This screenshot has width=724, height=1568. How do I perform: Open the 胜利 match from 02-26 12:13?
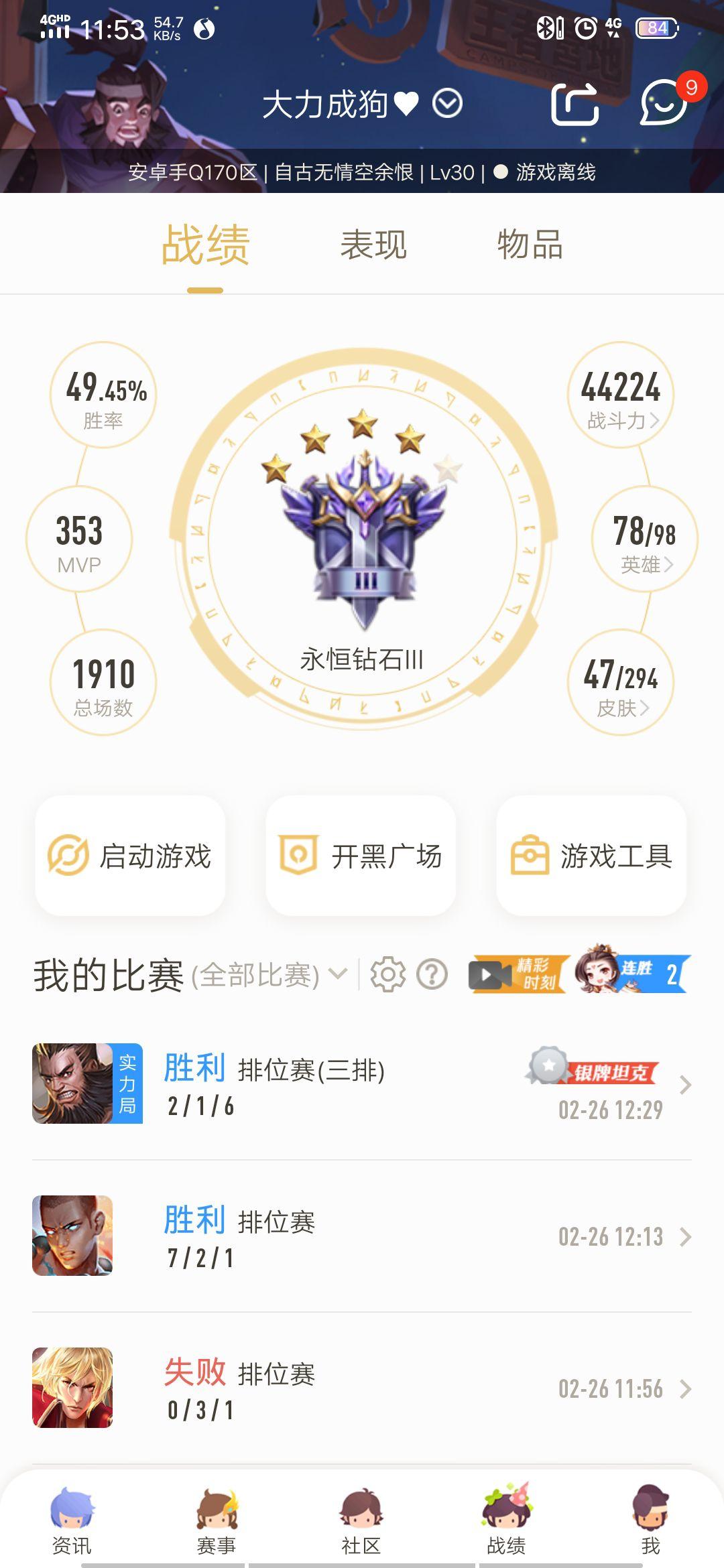(x=362, y=1236)
